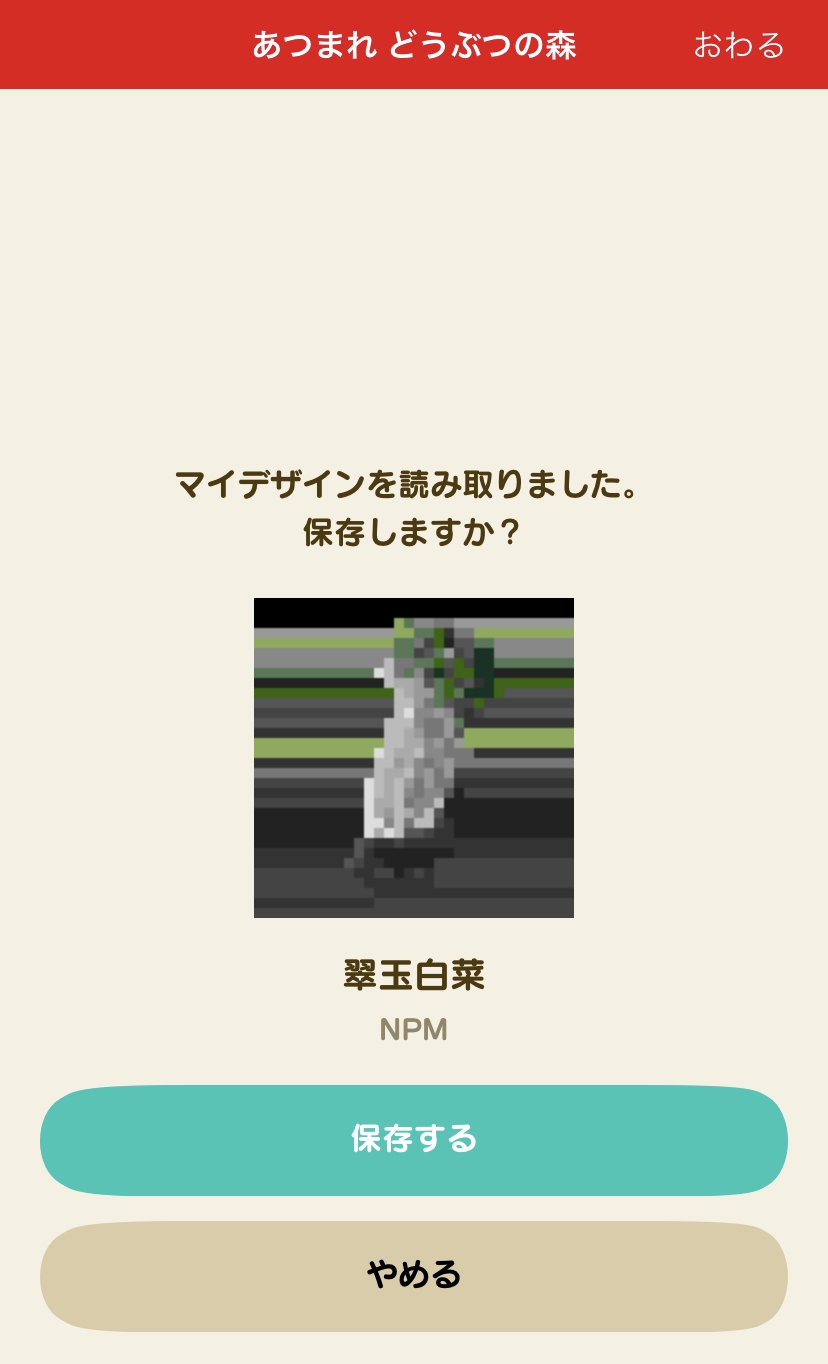
Task: Cancel with the やめる button
Action: point(414,1275)
